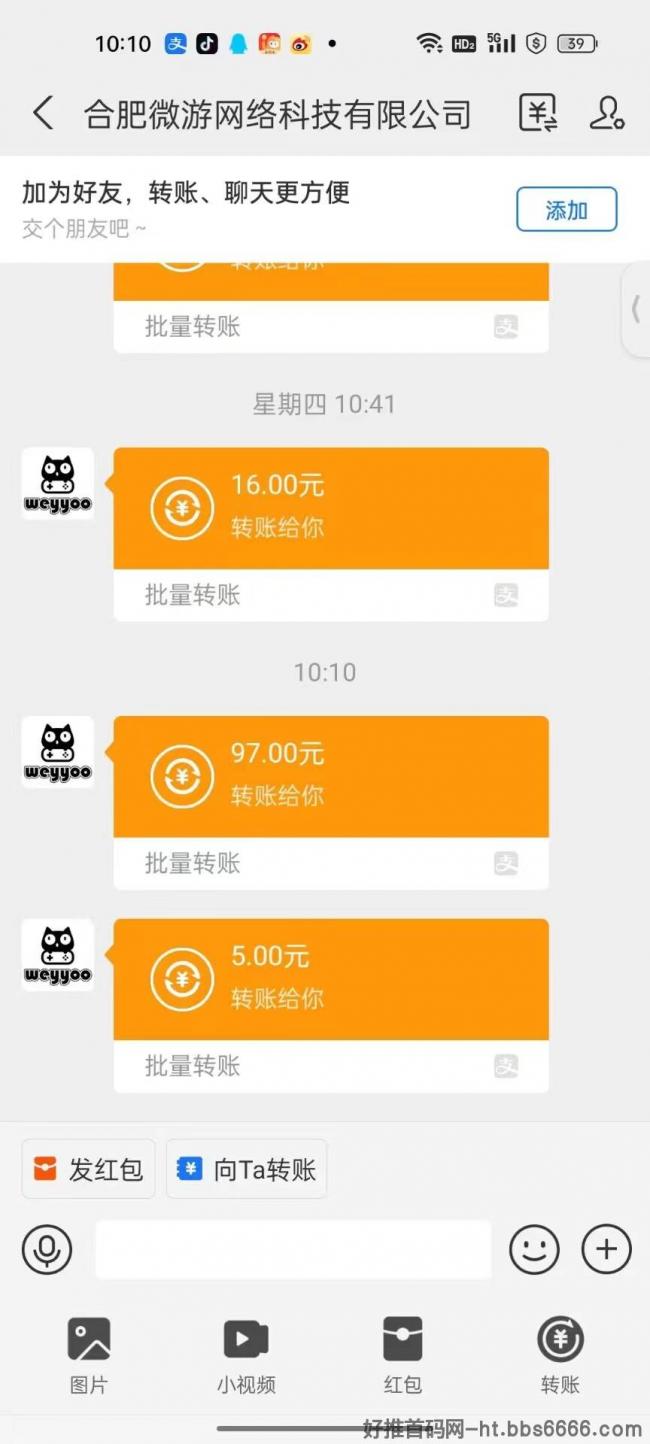Open the 16.00元 transfer card
The image size is (650, 1444).
pyautogui.click(x=331, y=534)
